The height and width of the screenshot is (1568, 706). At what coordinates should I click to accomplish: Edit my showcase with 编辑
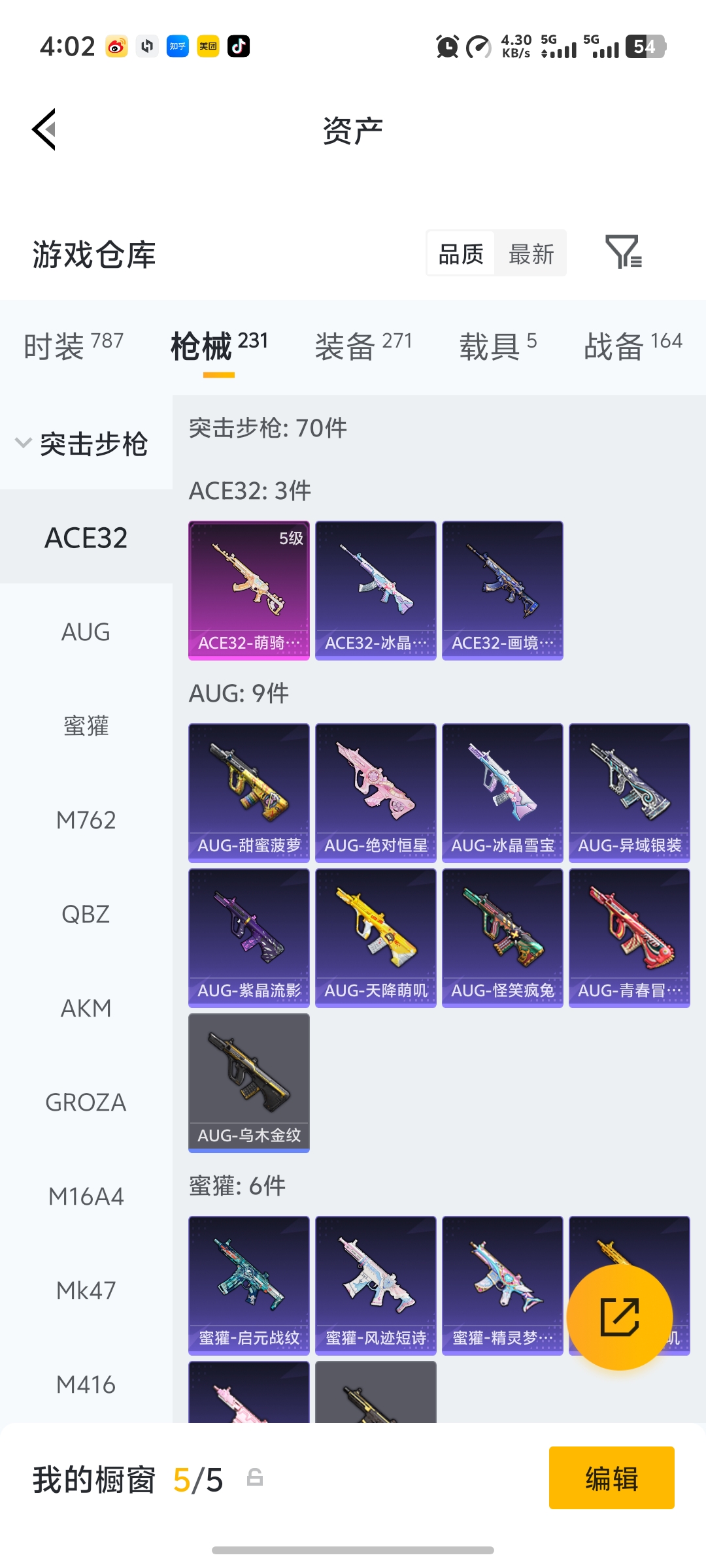click(x=611, y=1478)
